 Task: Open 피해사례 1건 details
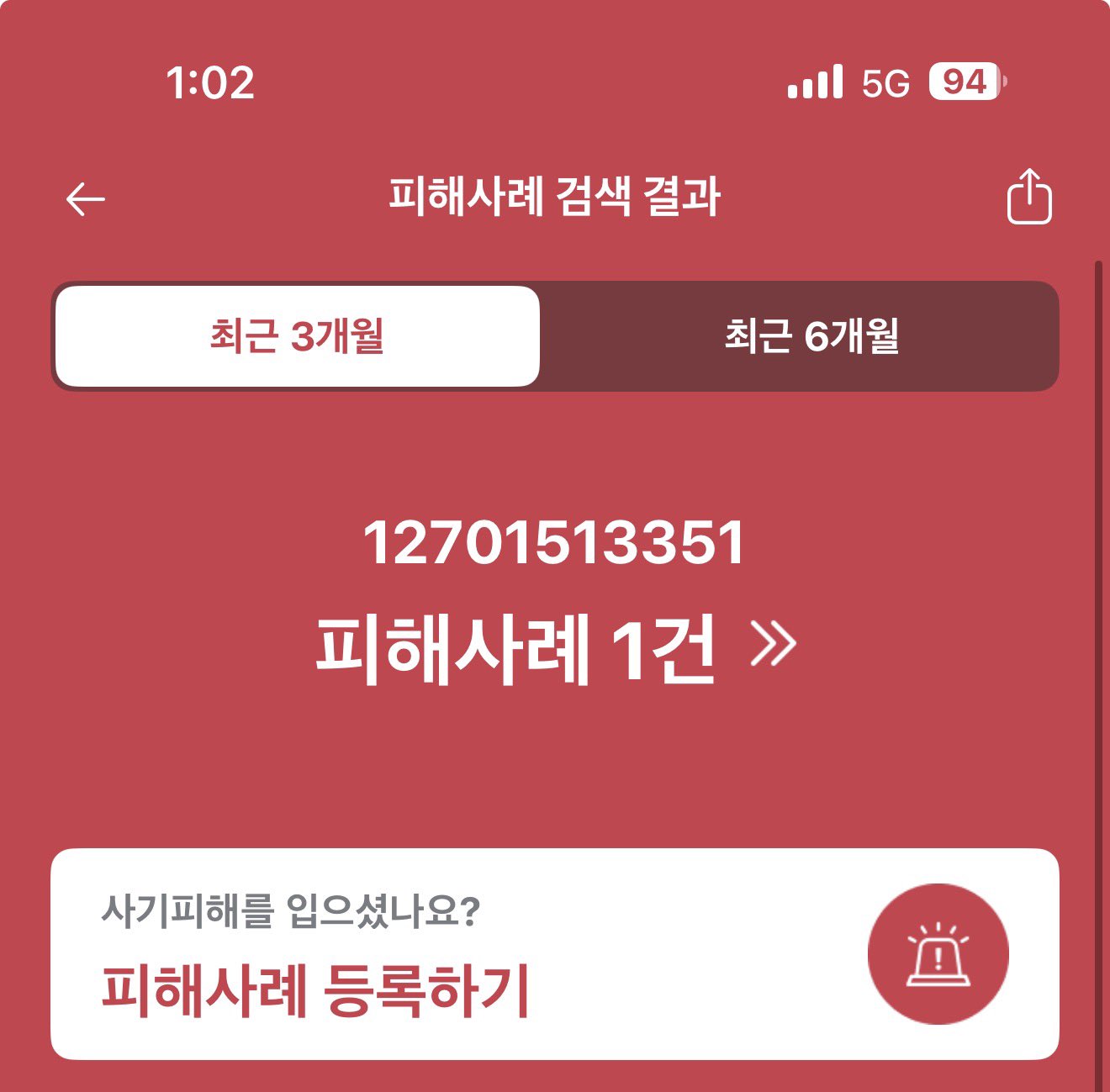[x=555, y=647]
